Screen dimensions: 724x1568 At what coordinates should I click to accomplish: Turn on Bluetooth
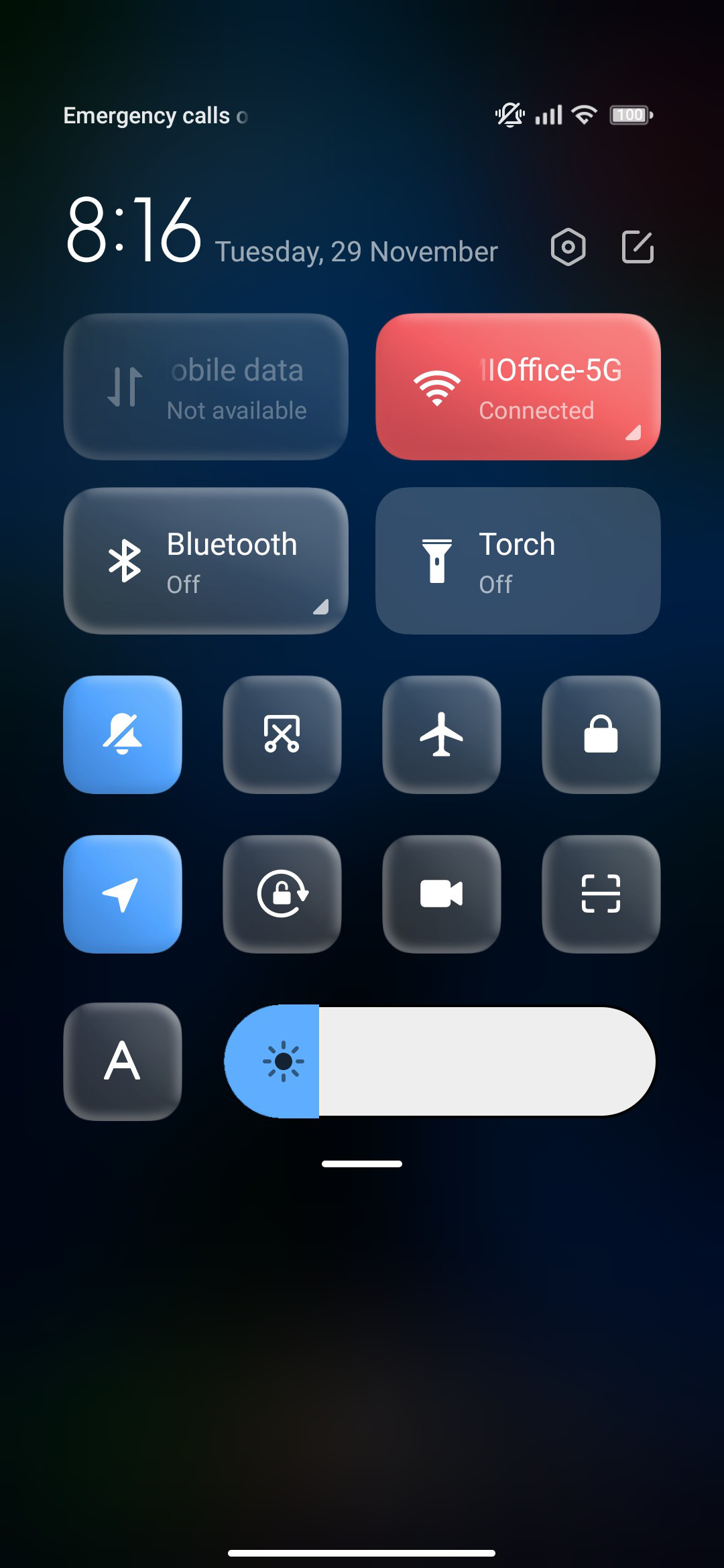206,561
